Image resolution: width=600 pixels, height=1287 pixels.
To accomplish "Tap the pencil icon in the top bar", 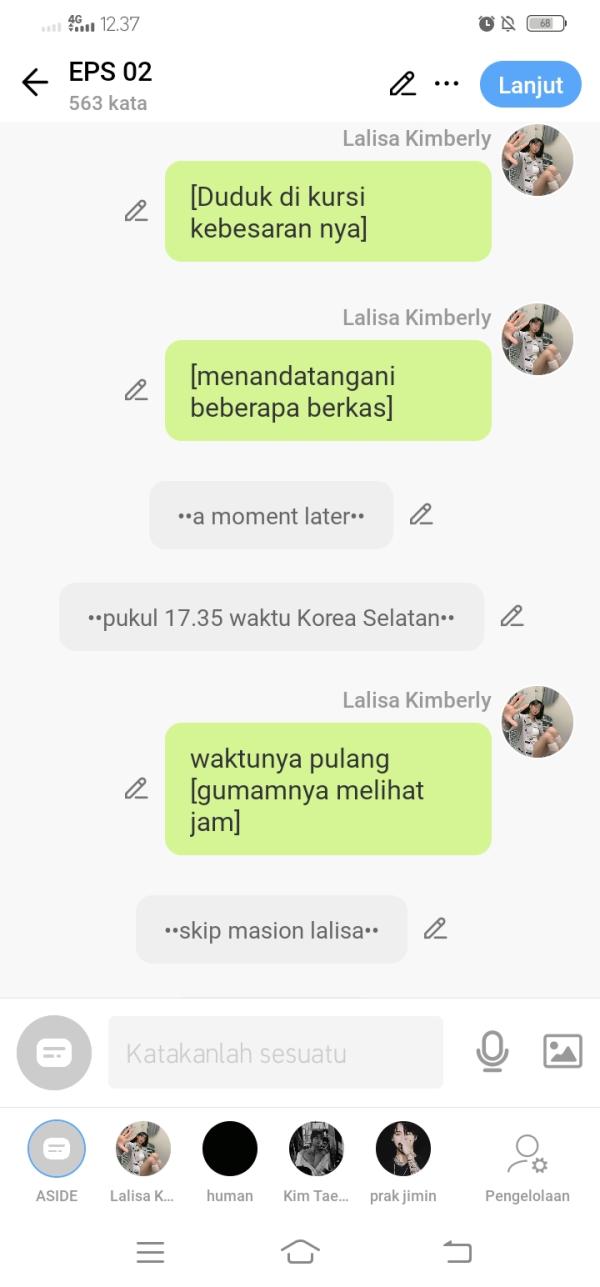I will pos(402,84).
